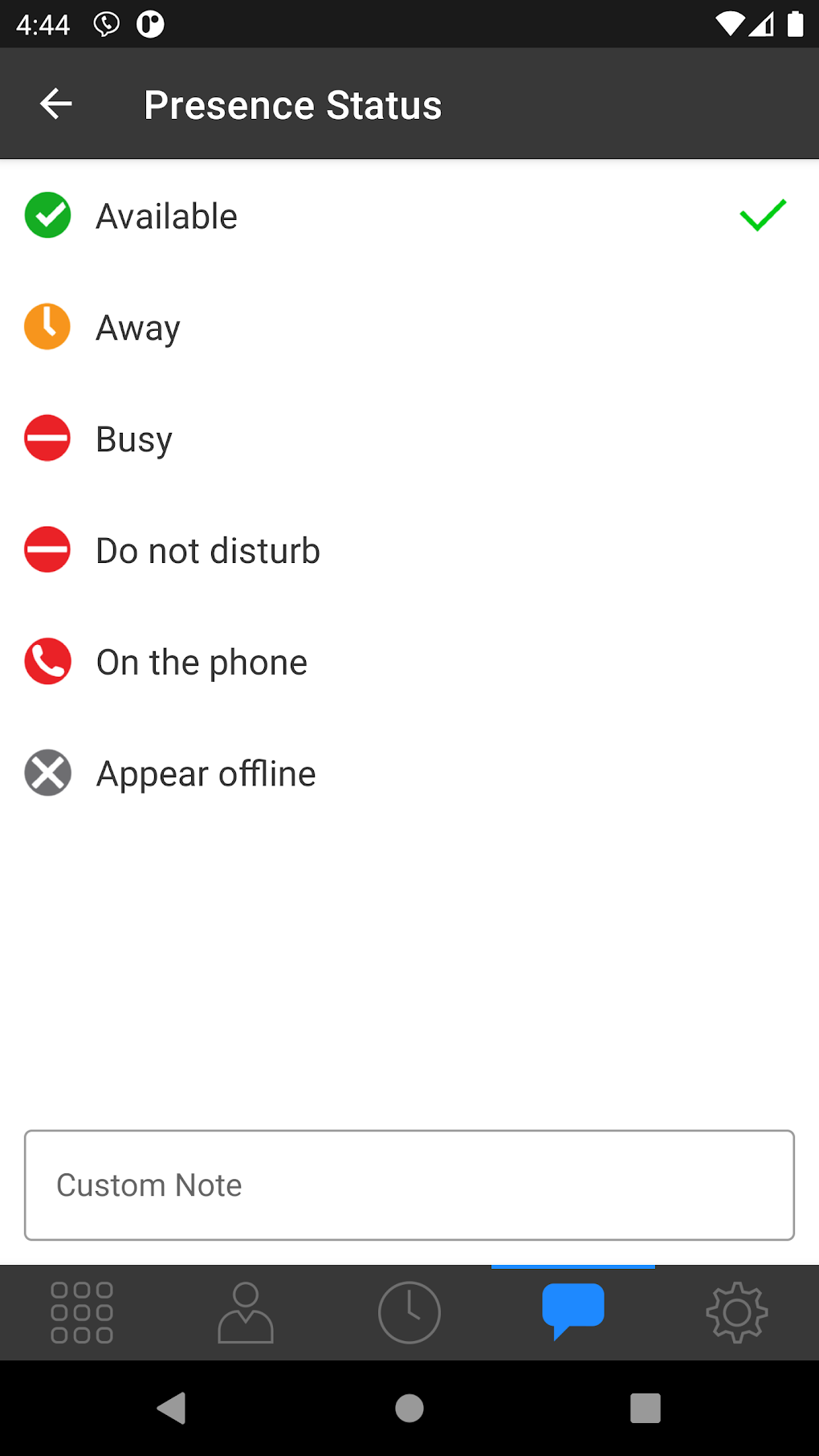Open the dial pad tab
819x1456 pixels.
82,1312
